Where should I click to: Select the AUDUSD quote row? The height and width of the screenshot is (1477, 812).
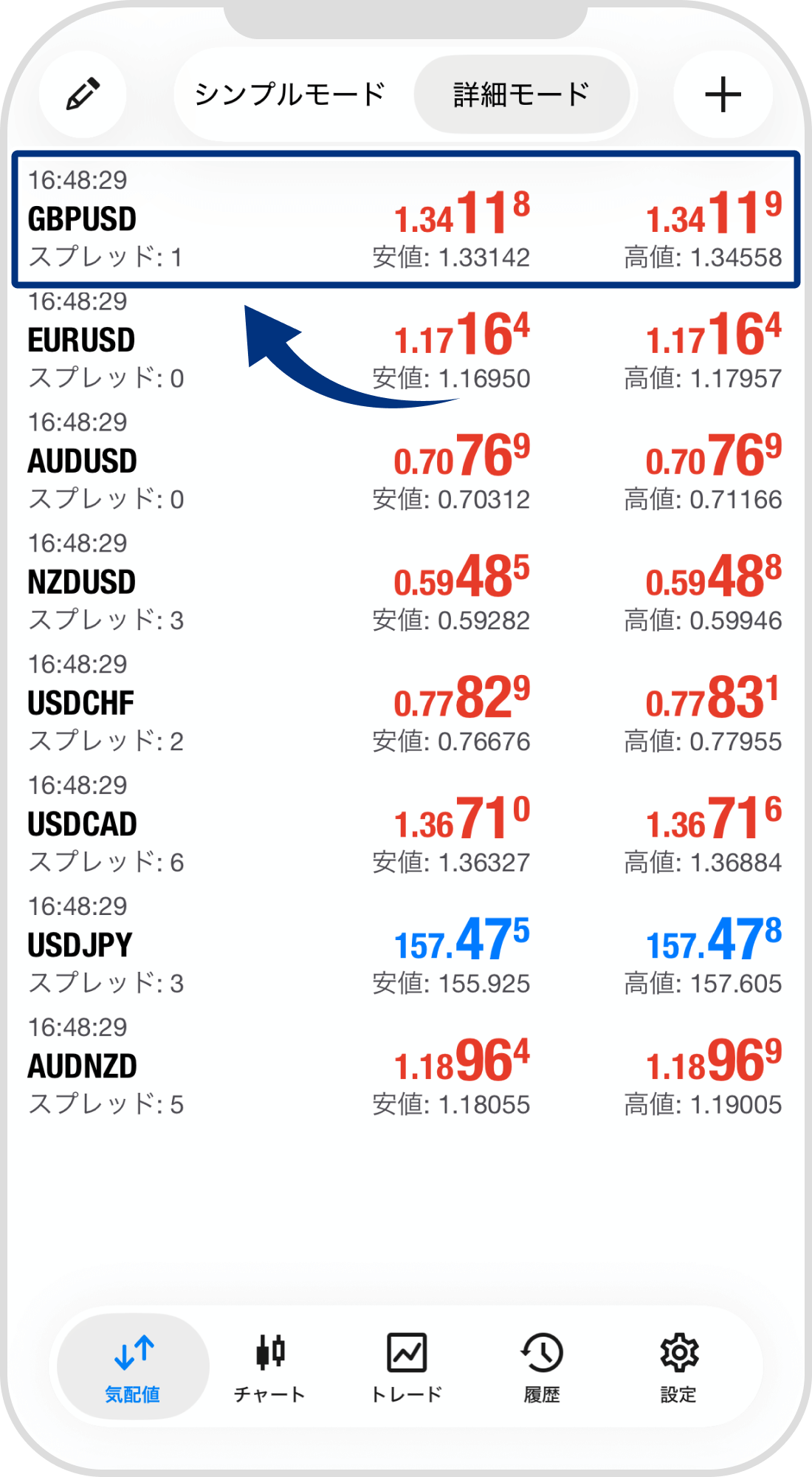[x=406, y=462]
